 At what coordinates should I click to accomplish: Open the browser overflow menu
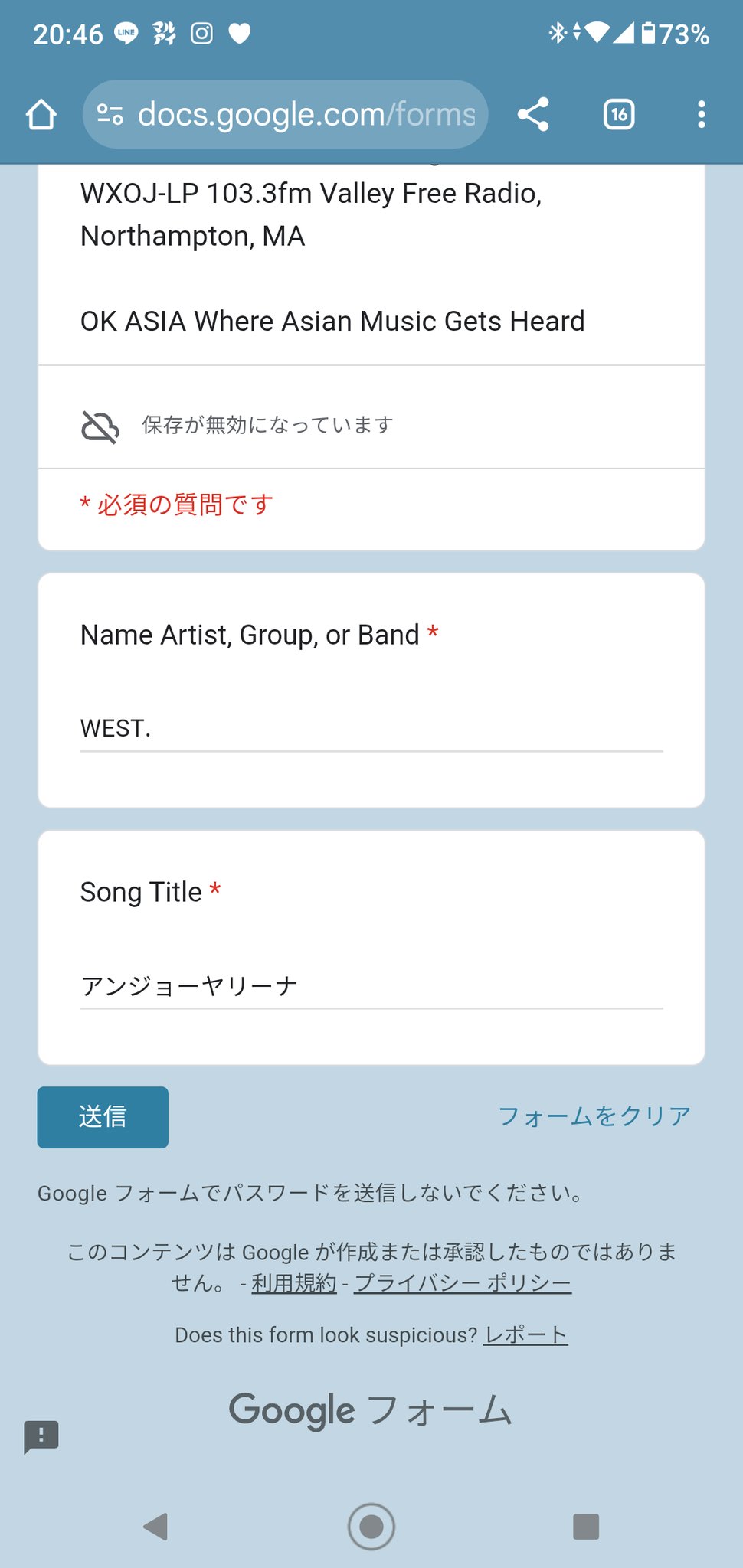point(701,115)
